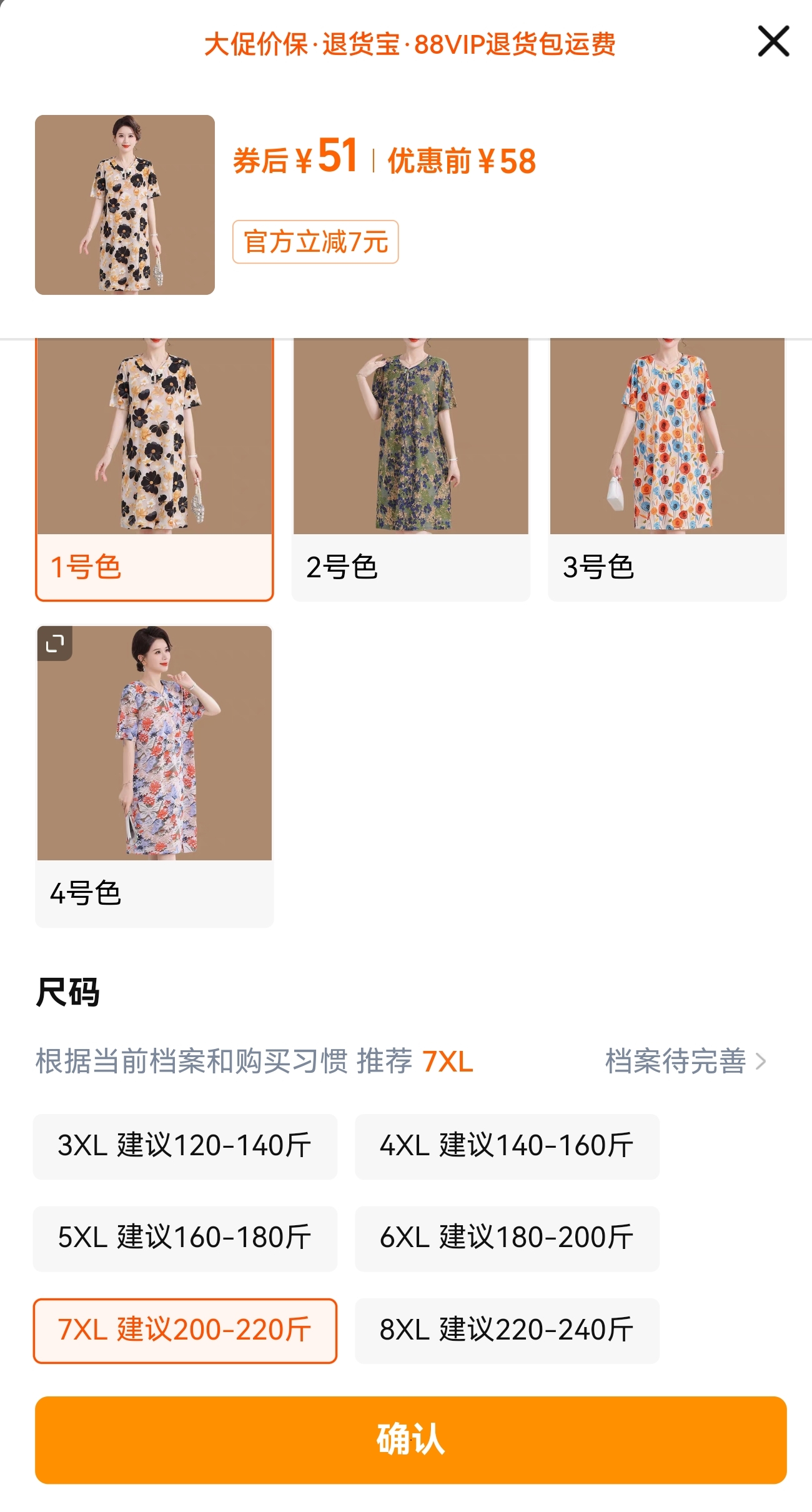Choose the 2号色 green floral dress

410,469
